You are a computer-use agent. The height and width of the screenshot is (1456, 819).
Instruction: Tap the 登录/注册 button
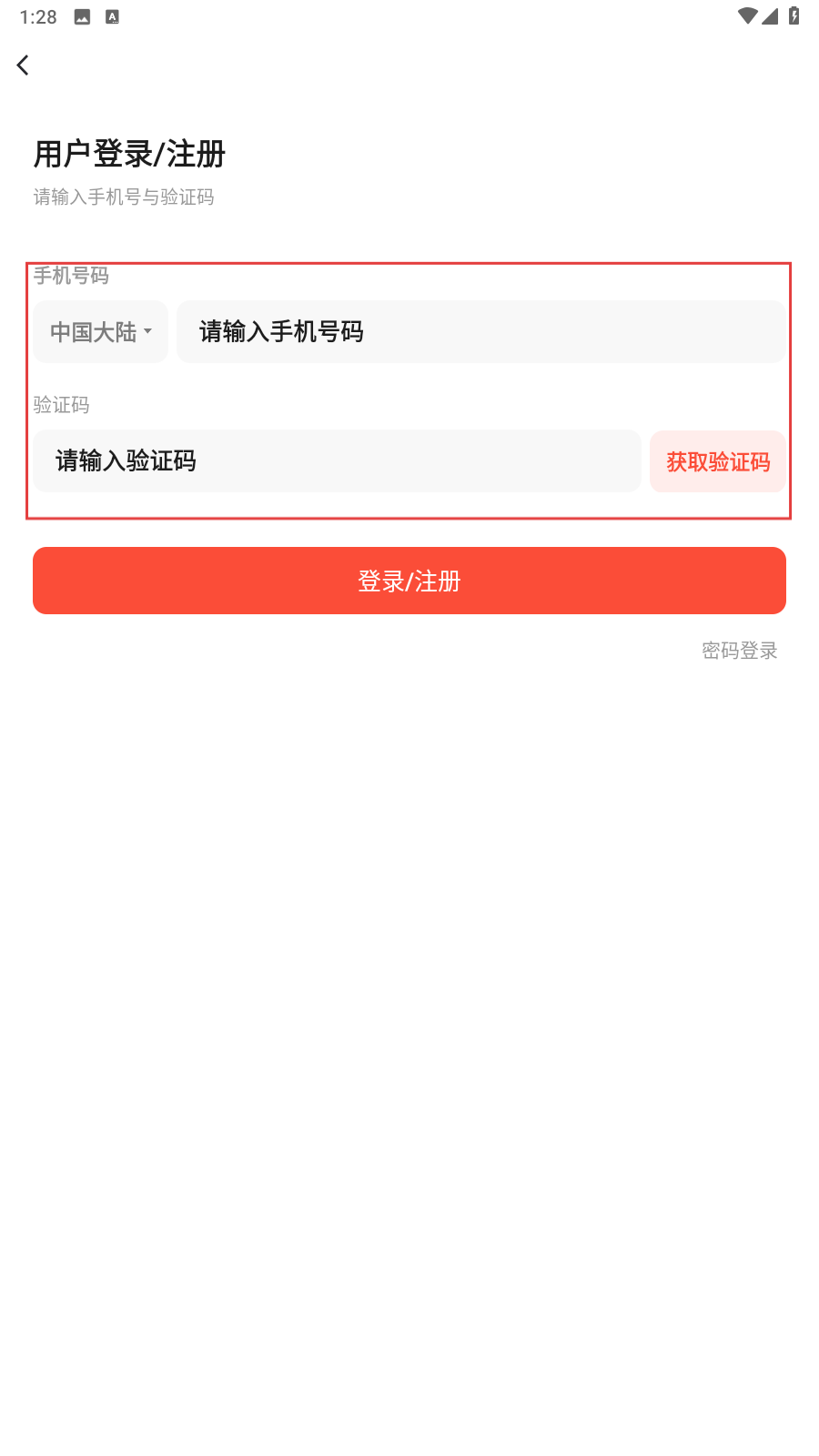(x=409, y=581)
